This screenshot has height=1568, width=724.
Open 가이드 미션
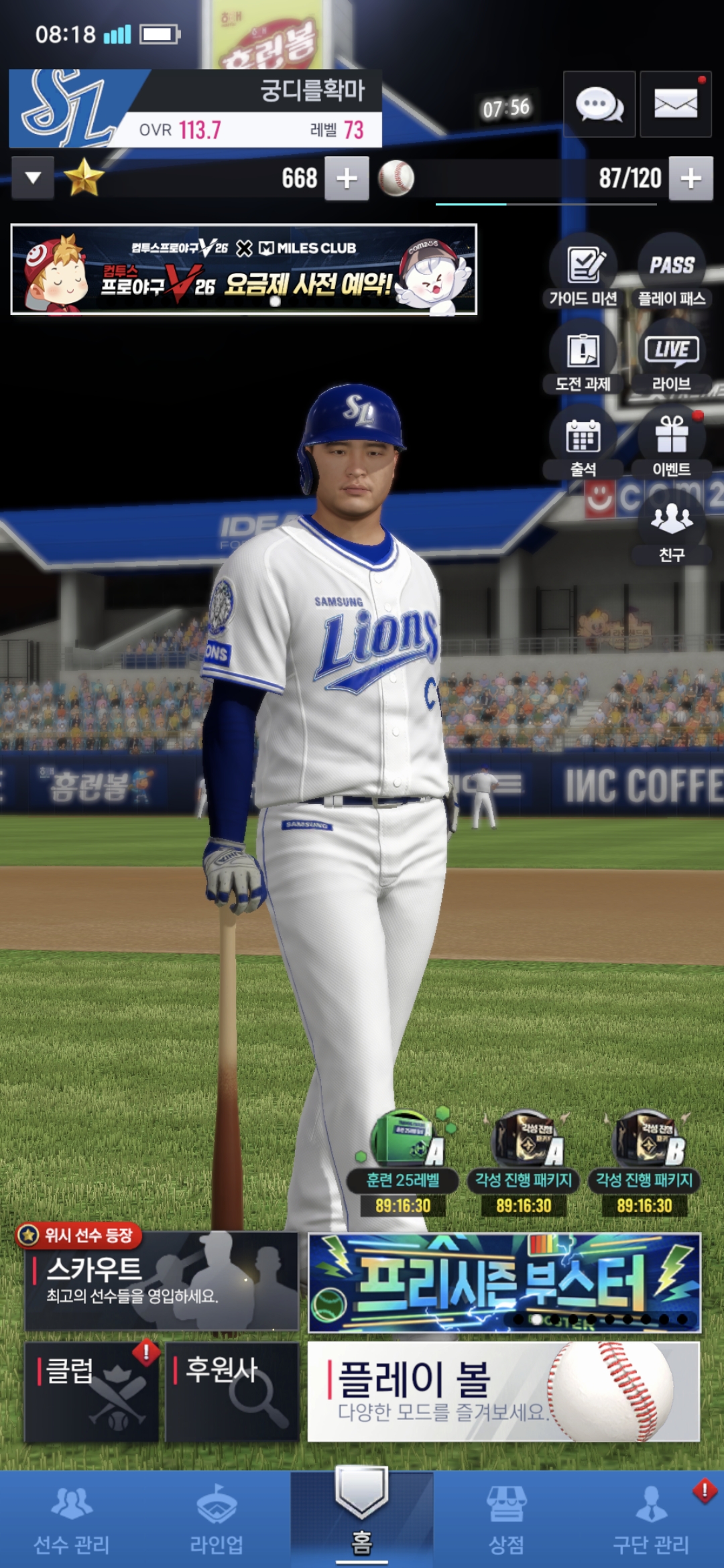coord(583,271)
